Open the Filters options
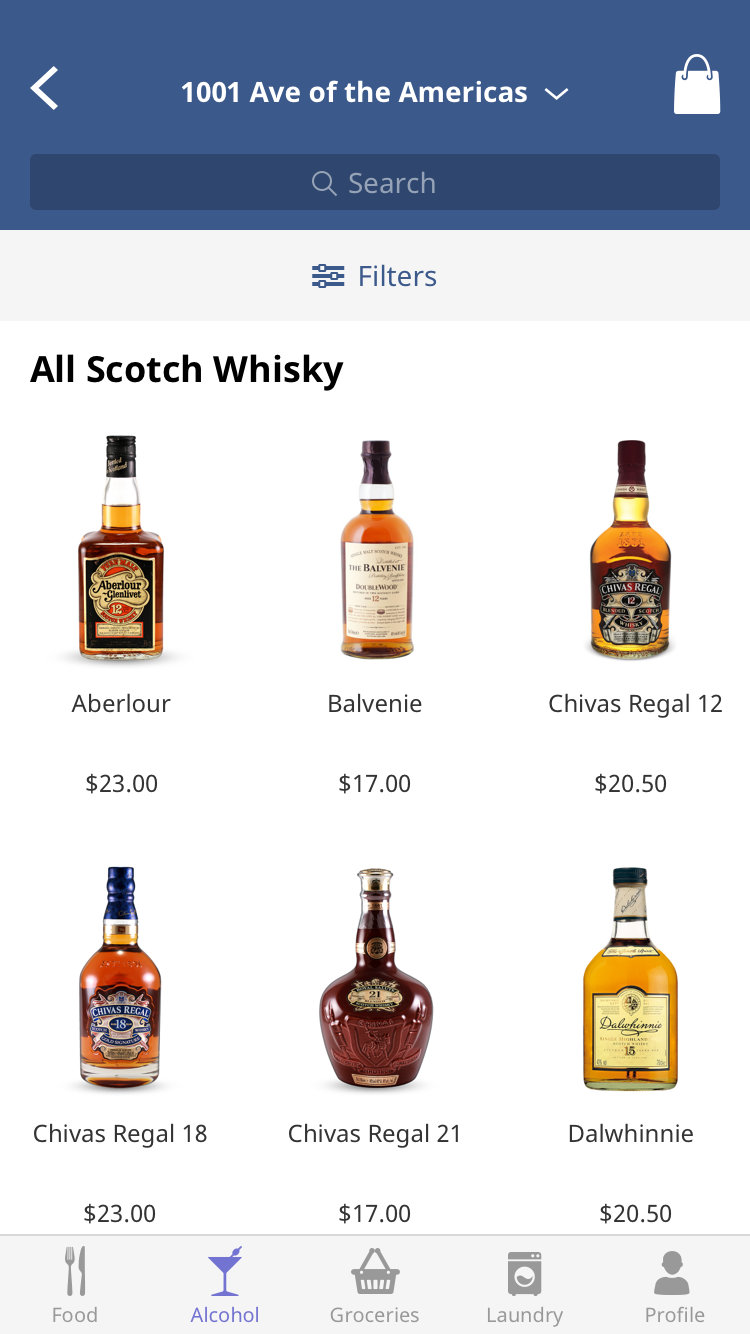The width and height of the screenshot is (750, 1334). point(374,276)
